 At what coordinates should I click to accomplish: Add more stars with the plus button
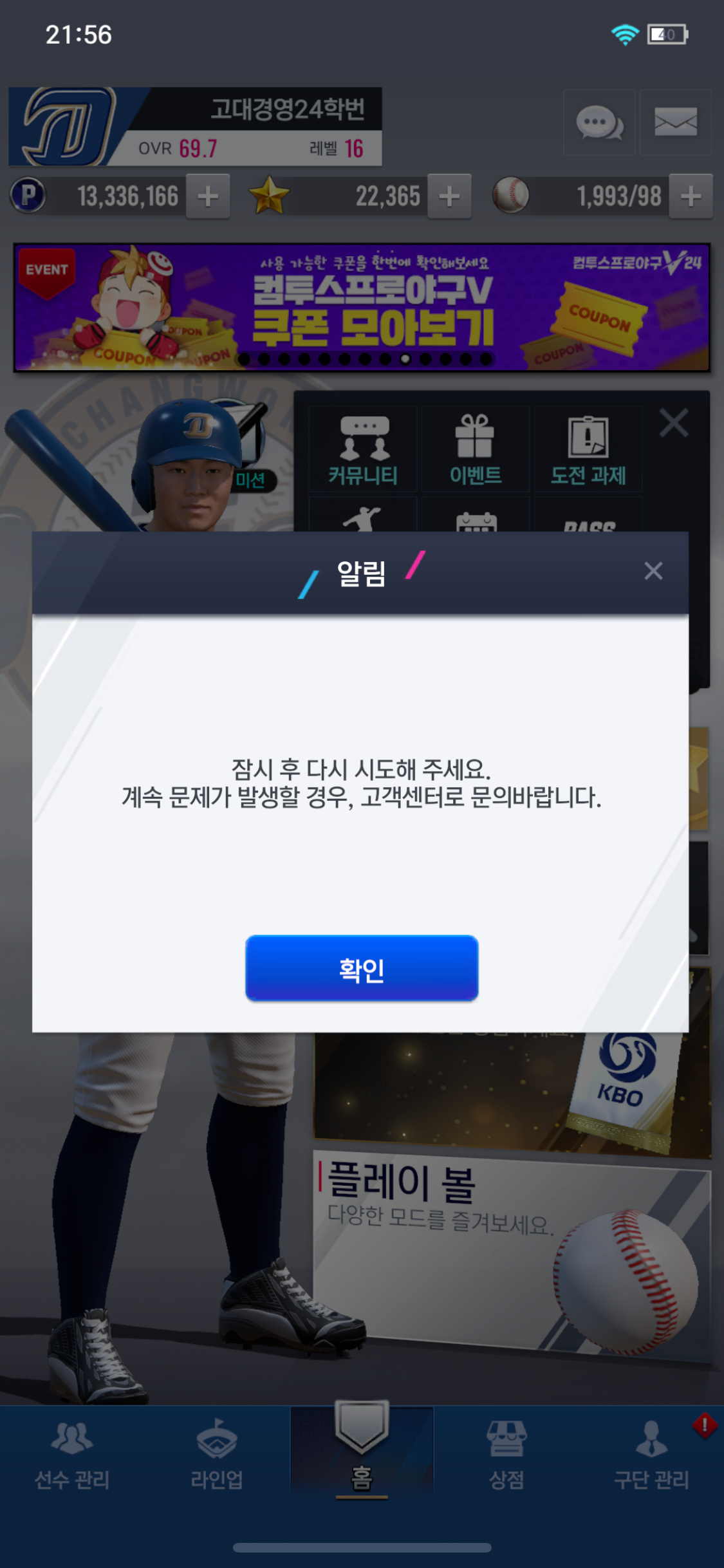coord(449,196)
